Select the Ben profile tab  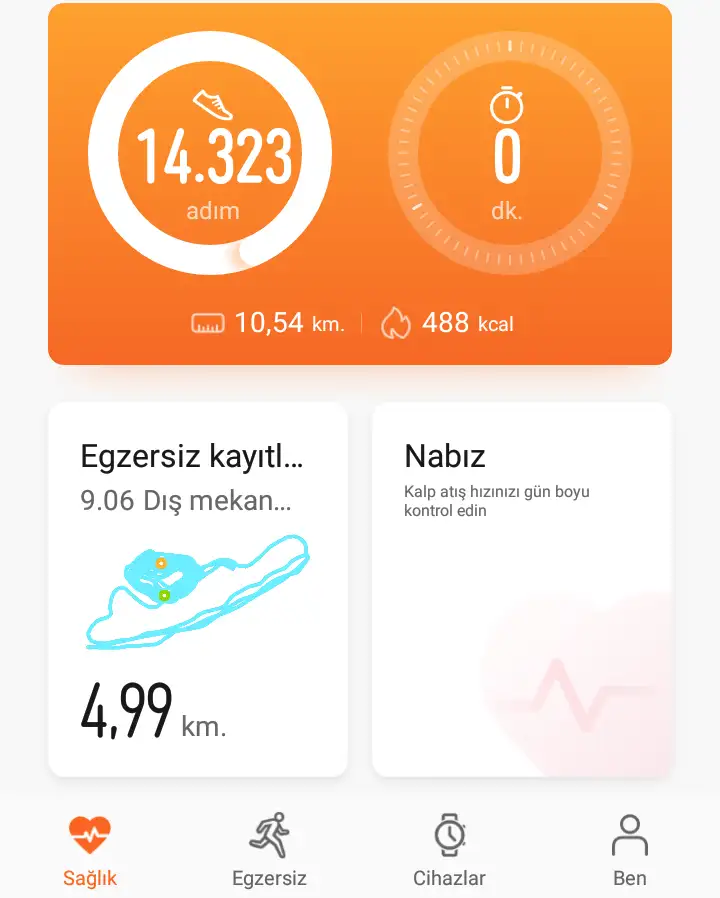click(629, 851)
